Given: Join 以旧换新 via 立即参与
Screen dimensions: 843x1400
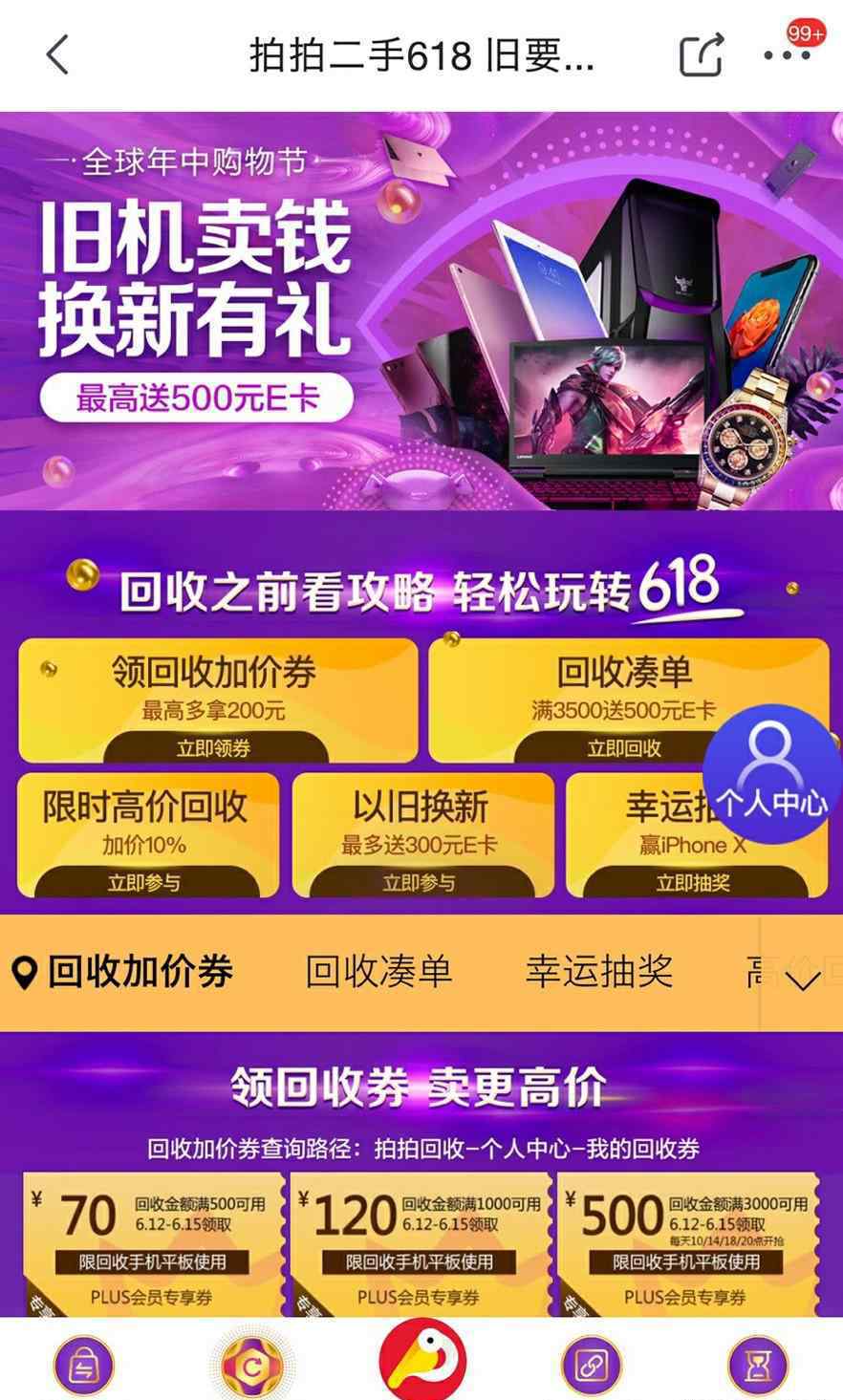Looking at the screenshot, I should pyautogui.click(x=420, y=883).
